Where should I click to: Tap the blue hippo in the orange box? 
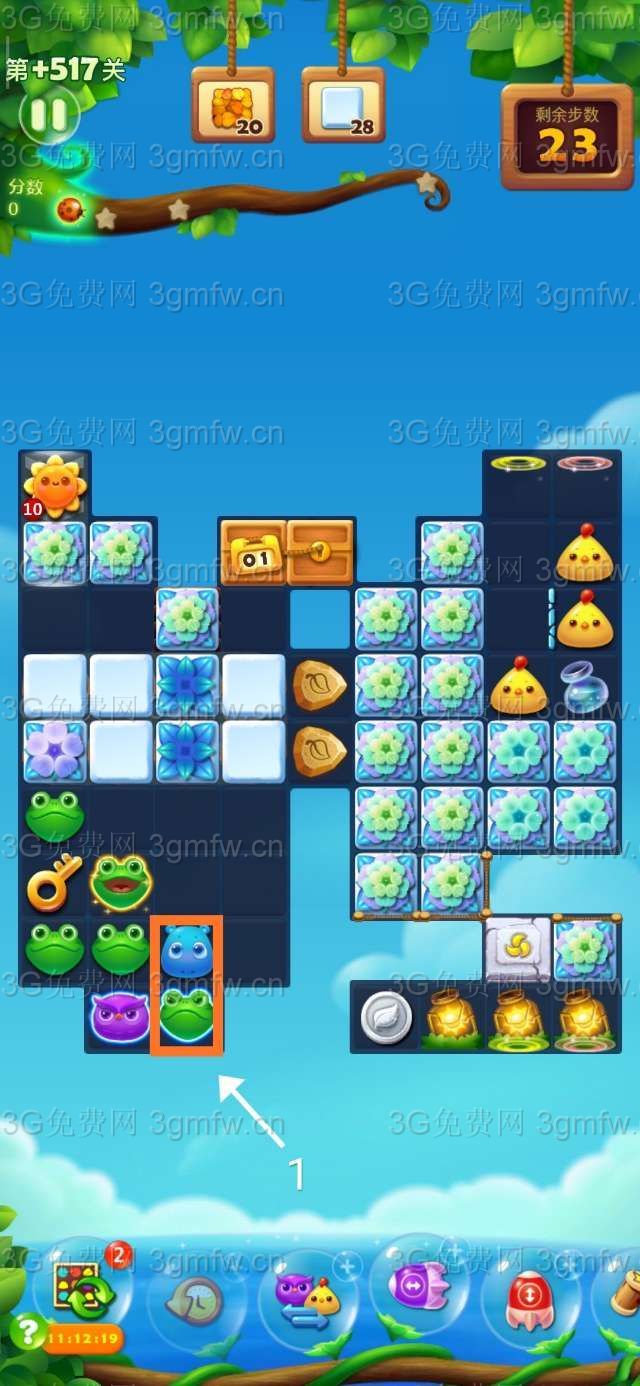[x=186, y=951]
